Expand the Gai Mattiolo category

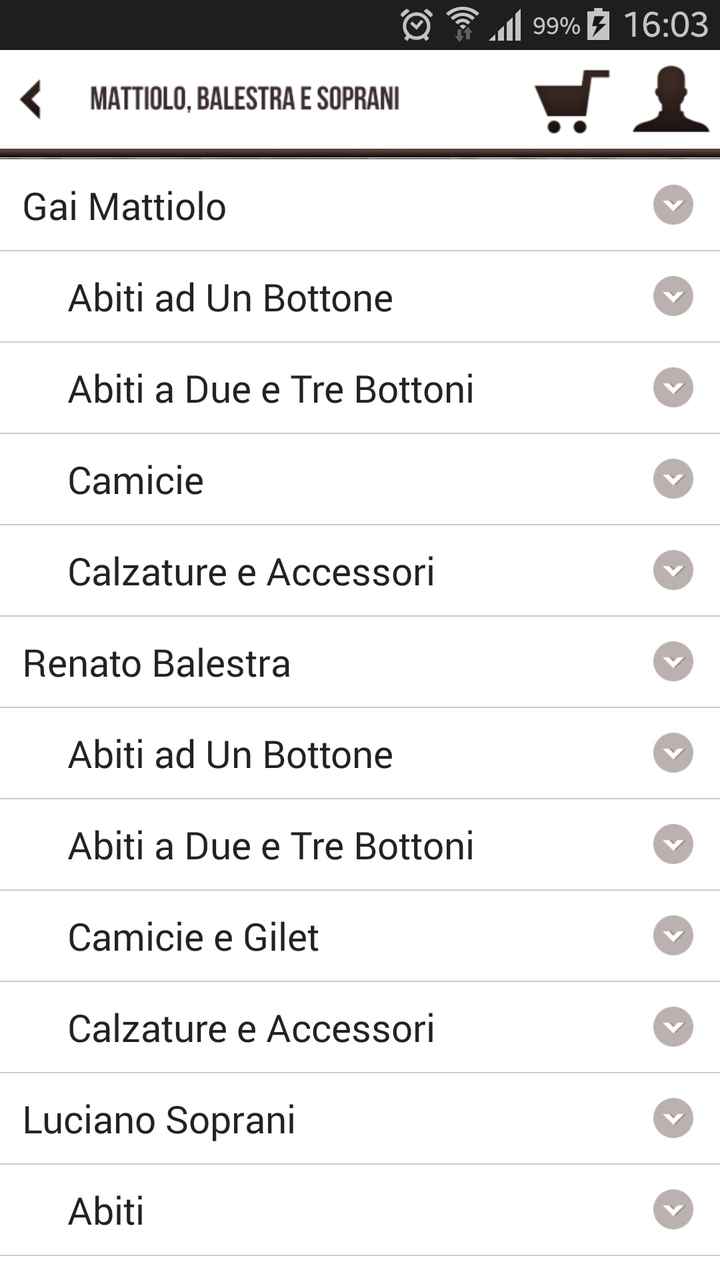point(672,205)
